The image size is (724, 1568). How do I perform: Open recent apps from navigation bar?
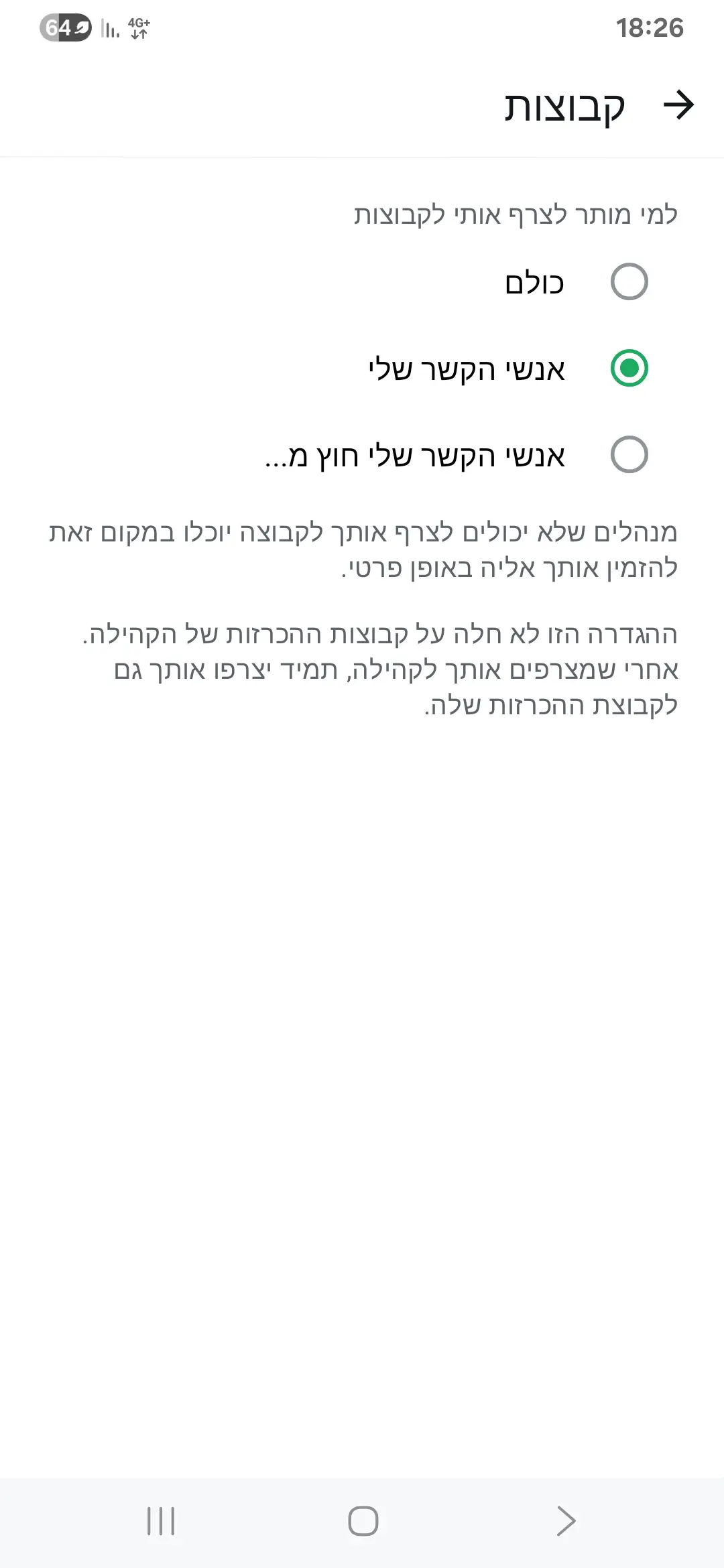click(161, 1520)
